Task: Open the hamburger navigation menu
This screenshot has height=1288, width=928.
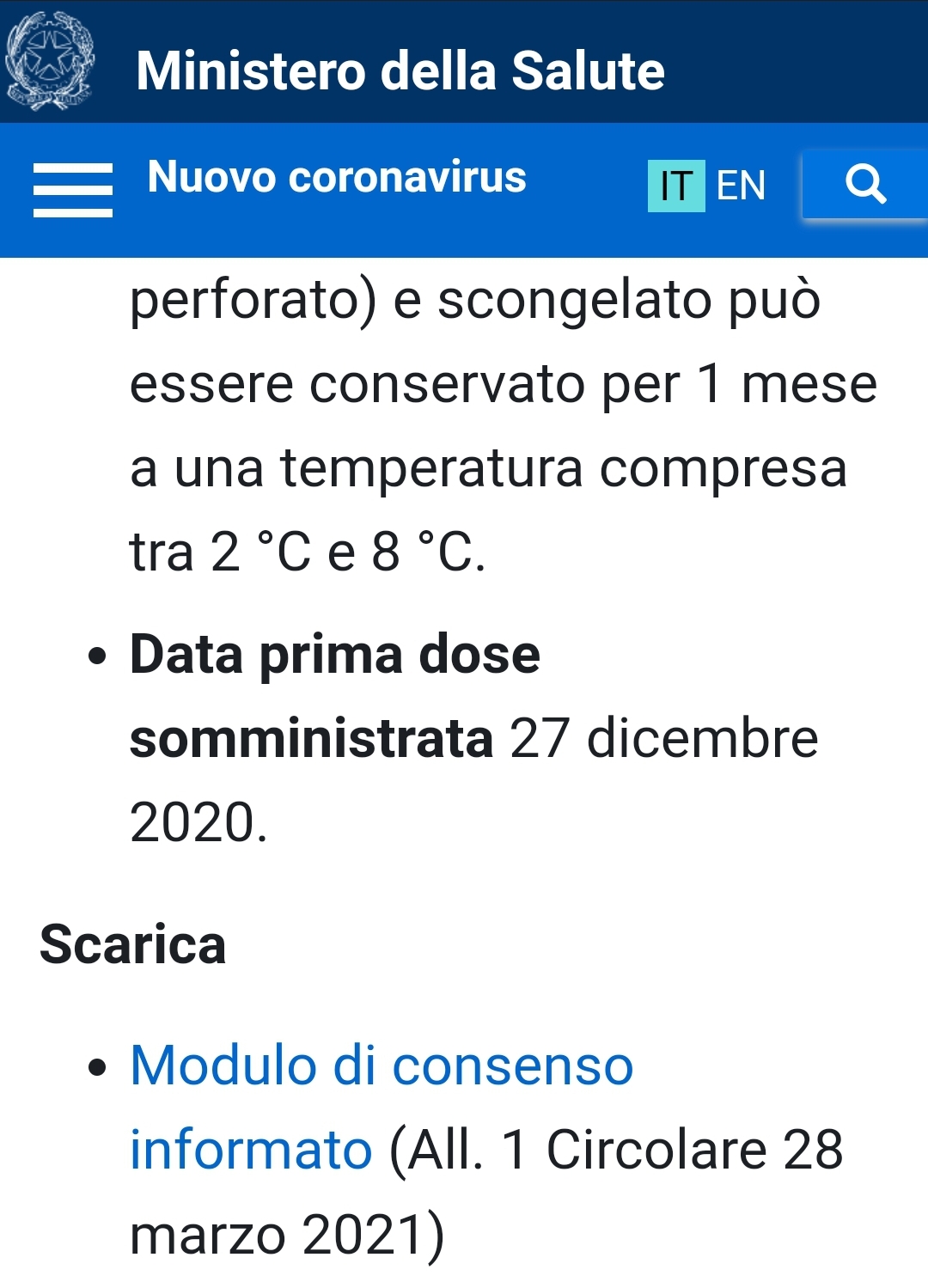Action: pyautogui.click(x=73, y=190)
